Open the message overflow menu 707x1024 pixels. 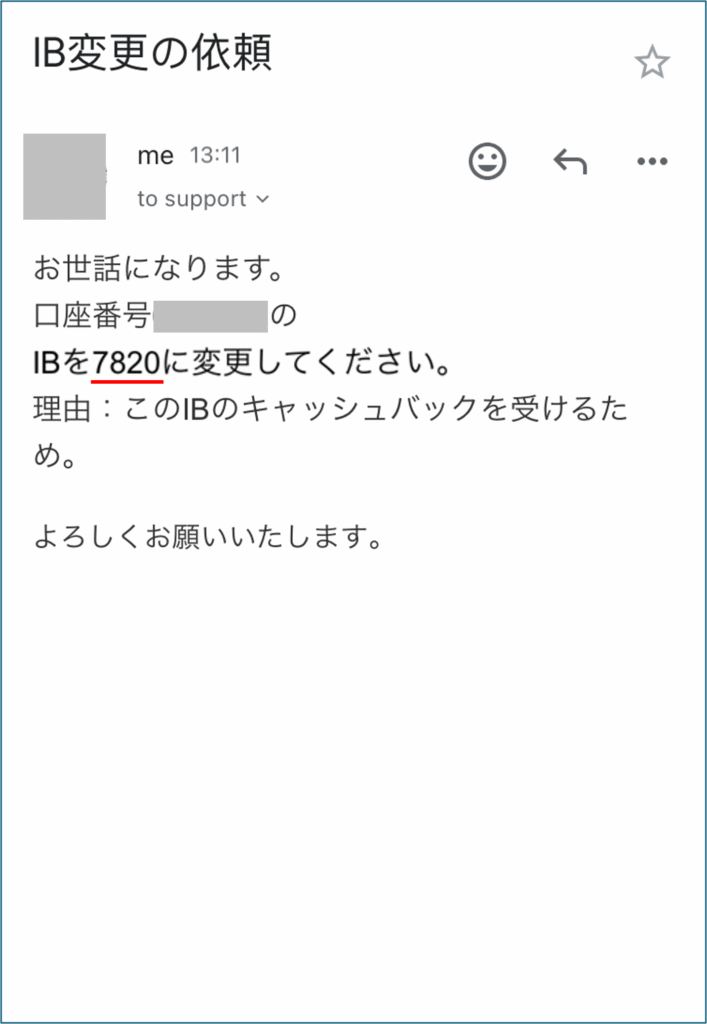click(651, 161)
